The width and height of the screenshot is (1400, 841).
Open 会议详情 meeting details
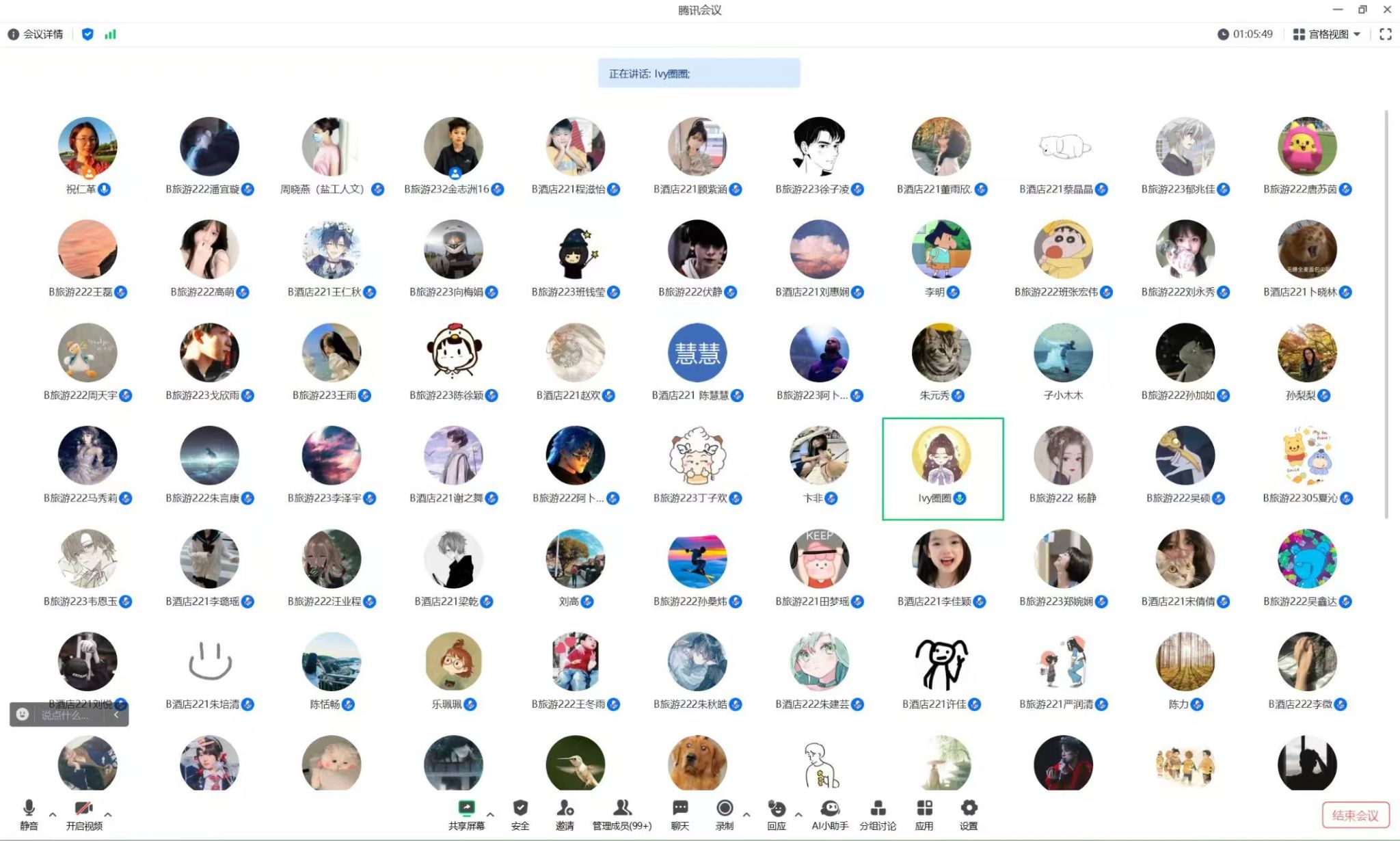[x=36, y=34]
